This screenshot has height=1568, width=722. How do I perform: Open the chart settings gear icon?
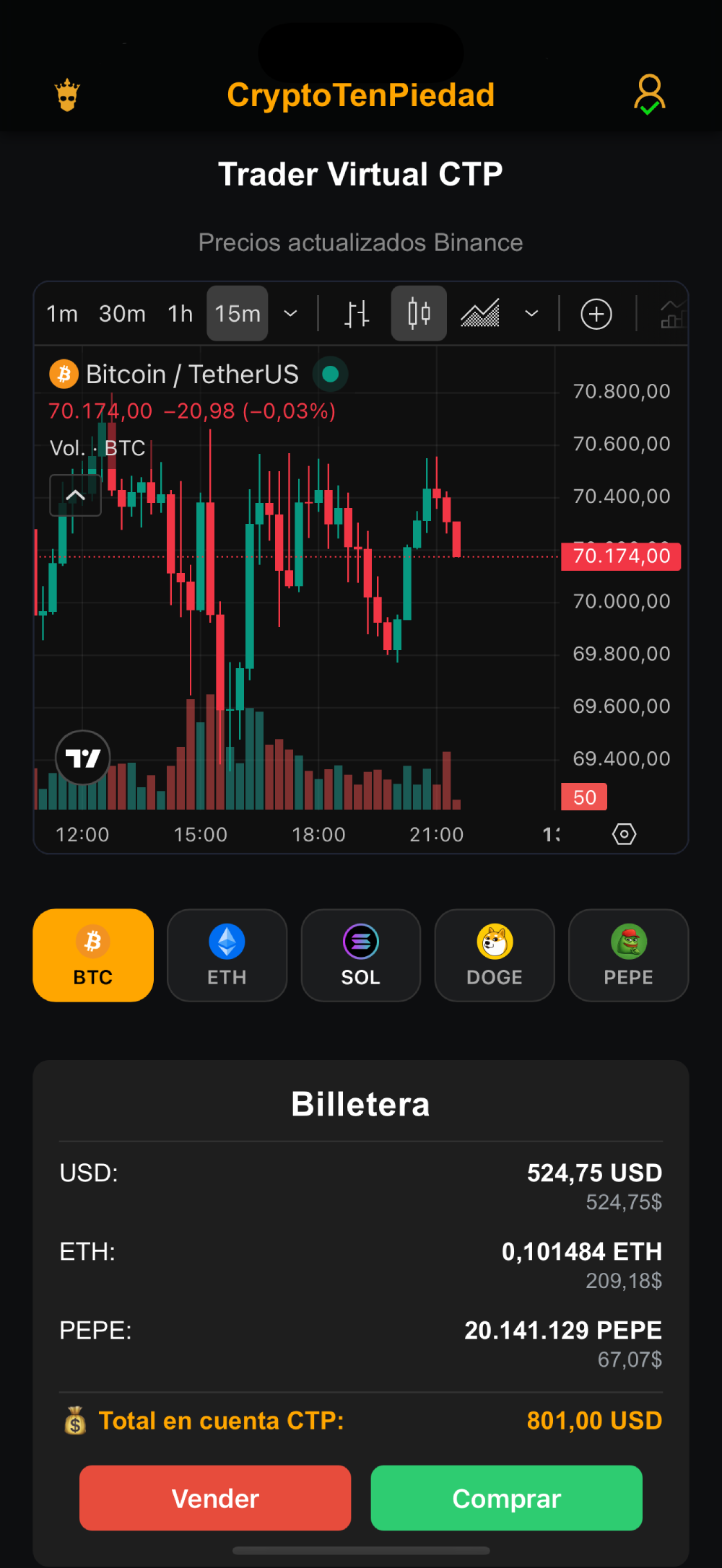623,834
